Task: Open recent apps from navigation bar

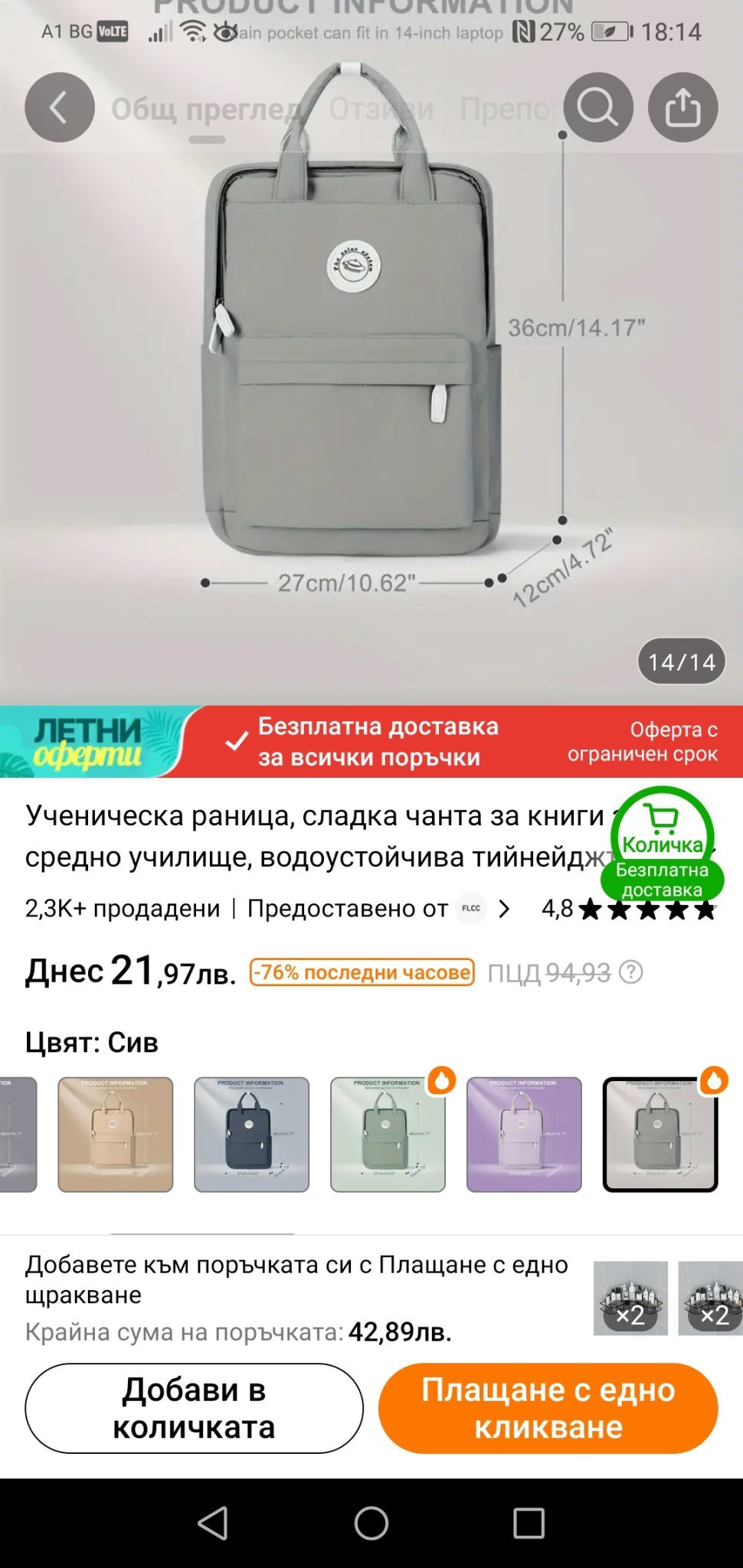Action: 529,1523
